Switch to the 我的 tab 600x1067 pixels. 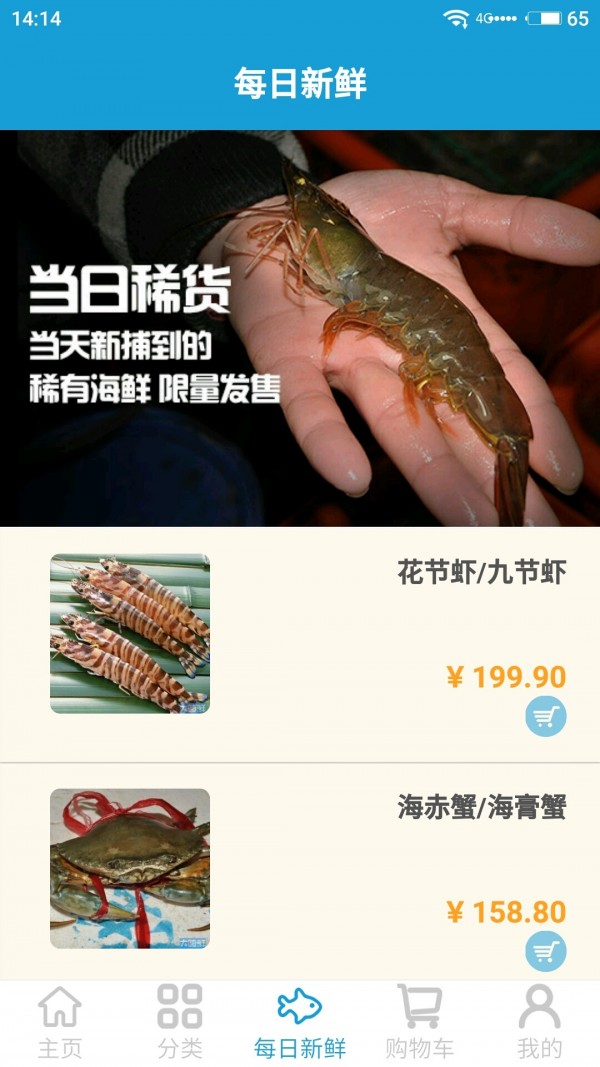540,1022
